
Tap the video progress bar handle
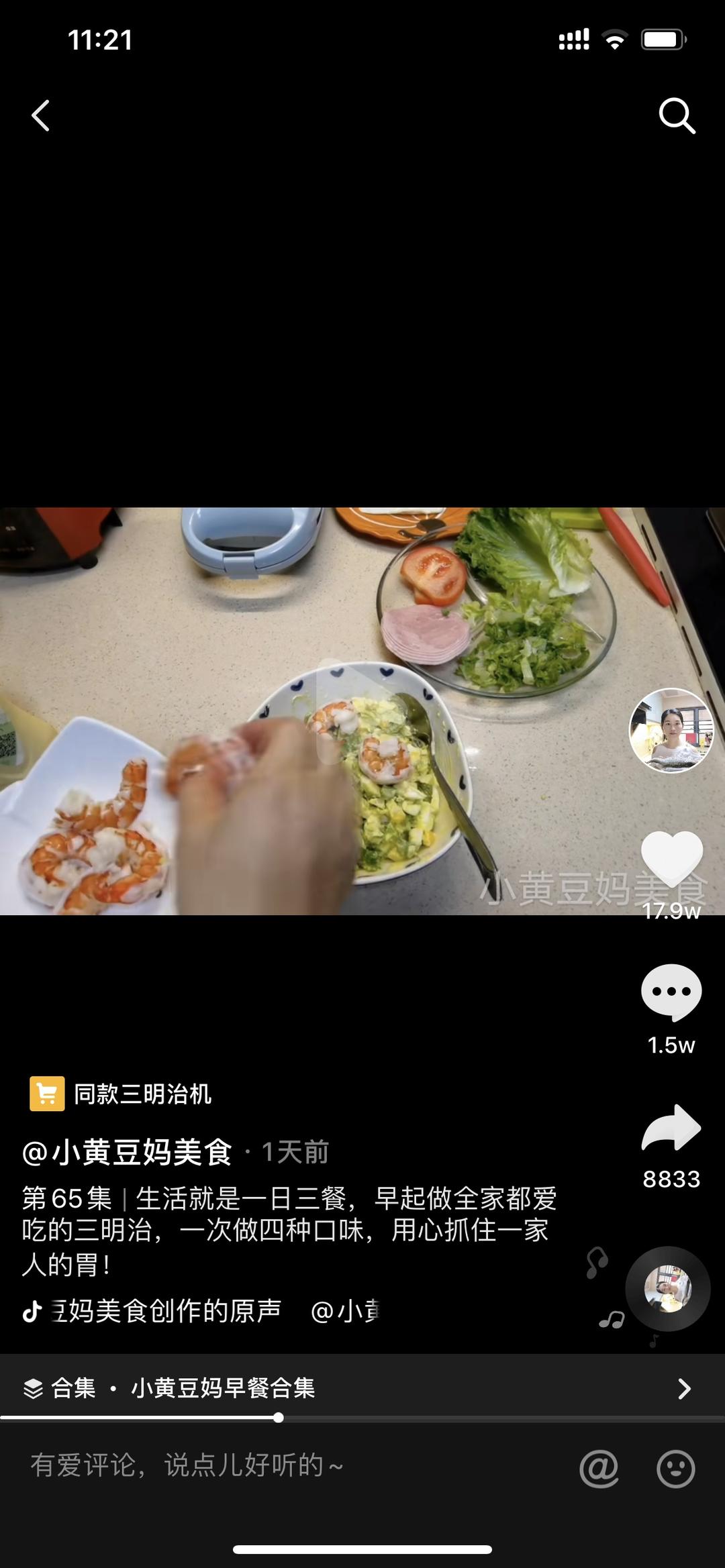(279, 1418)
